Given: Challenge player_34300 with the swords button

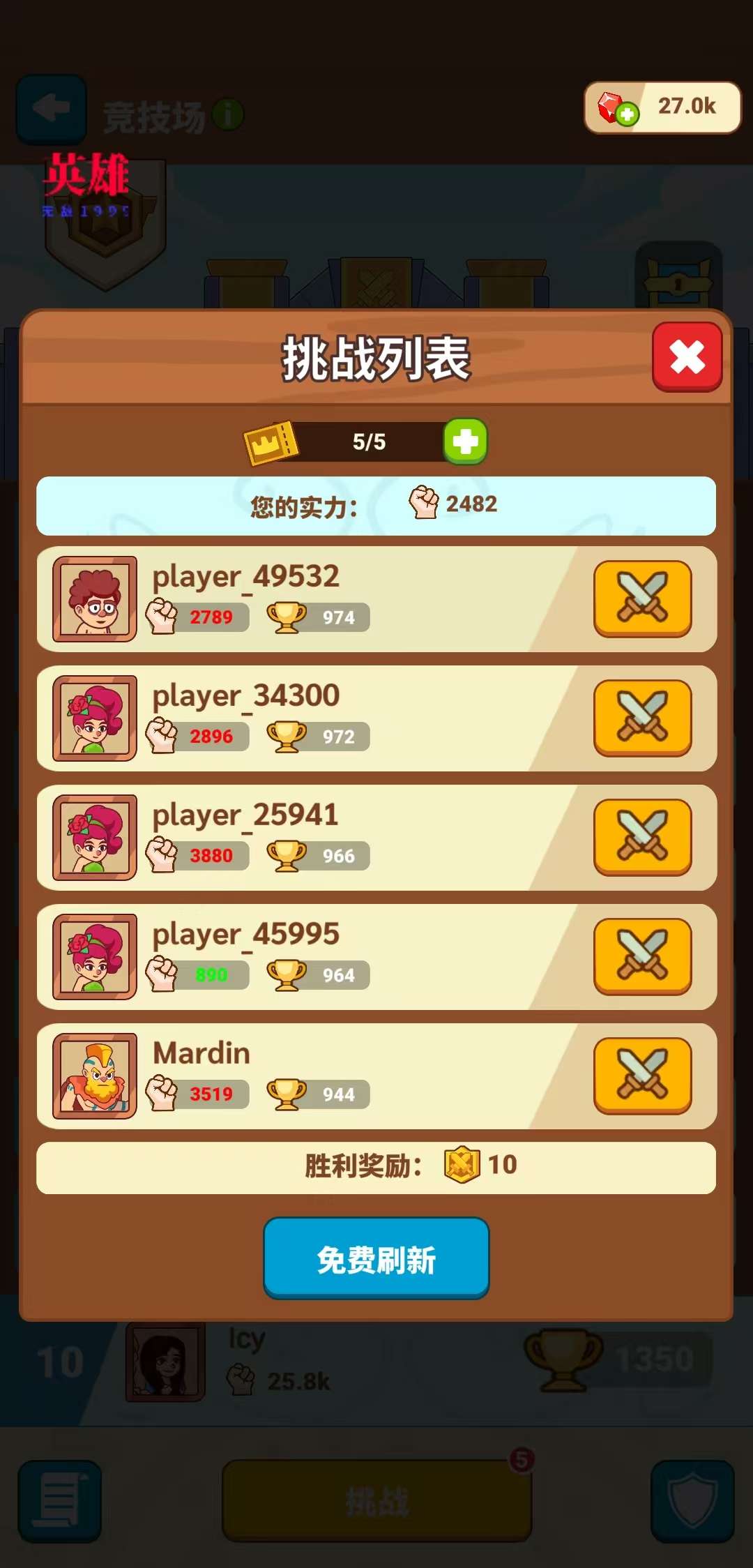Looking at the screenshot, I should tap(642, 718).
